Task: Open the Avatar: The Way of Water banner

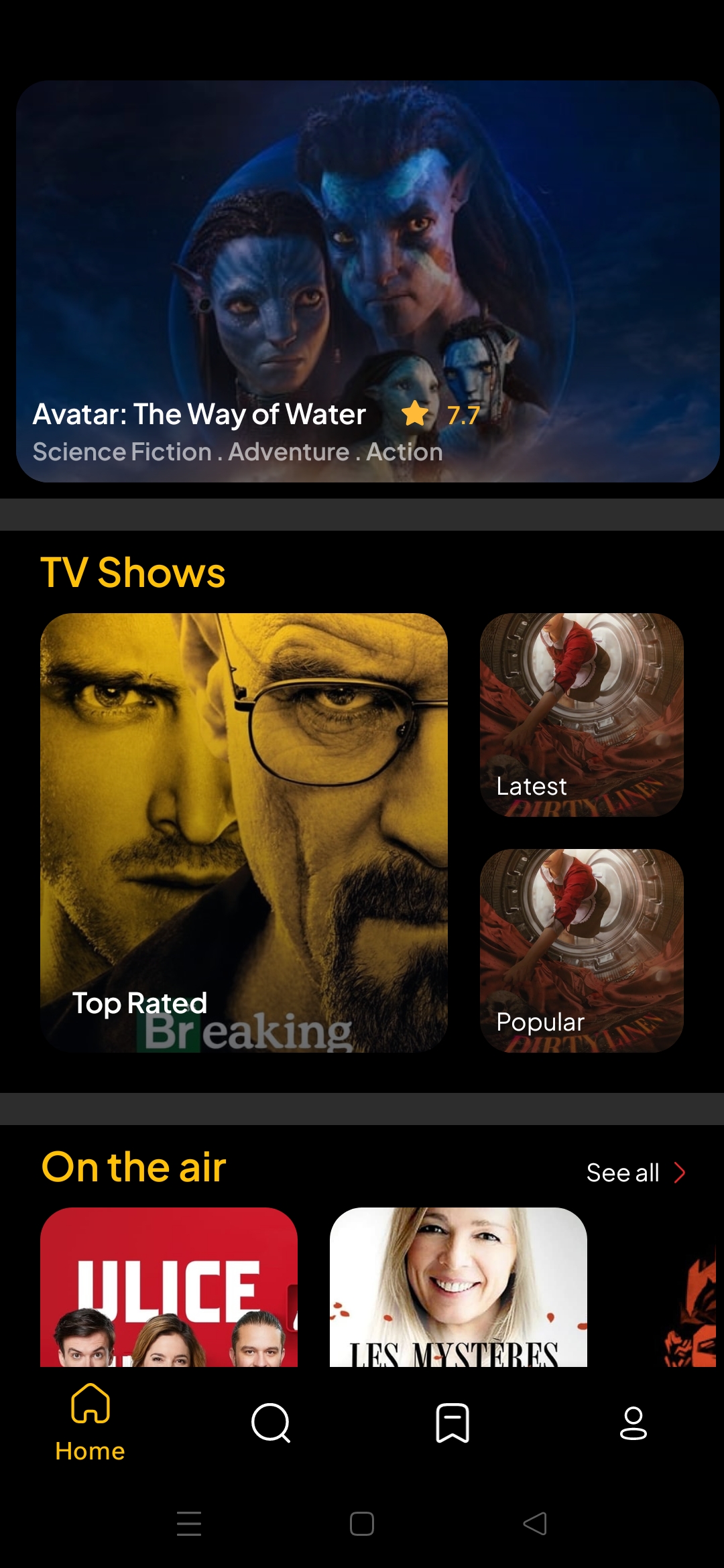Action: click(x=367, y=281)
